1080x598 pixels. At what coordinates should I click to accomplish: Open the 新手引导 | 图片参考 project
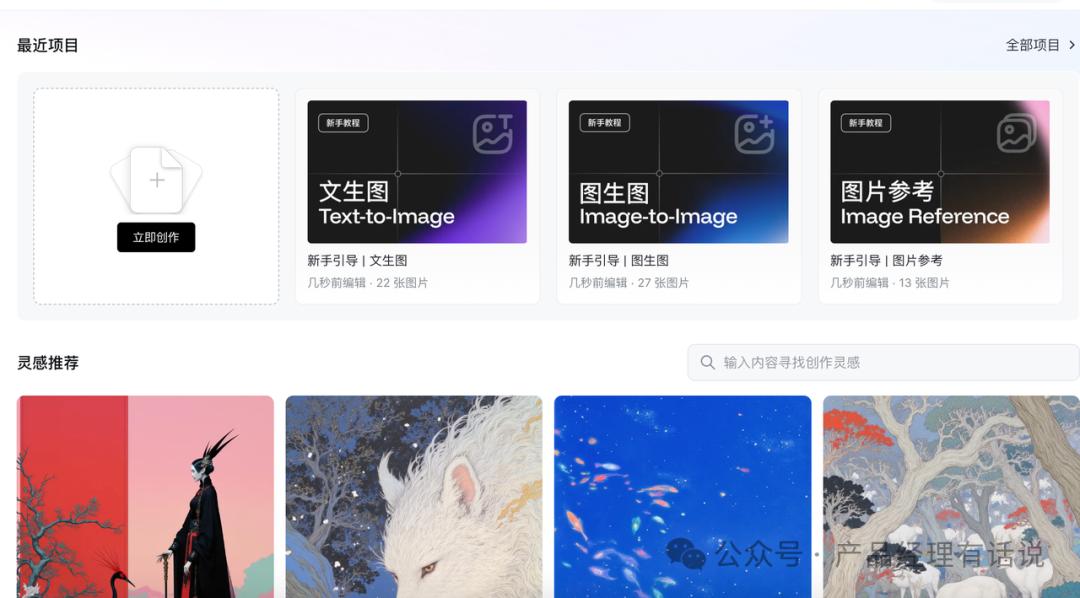pyautogui.click(x=940, y=172)
